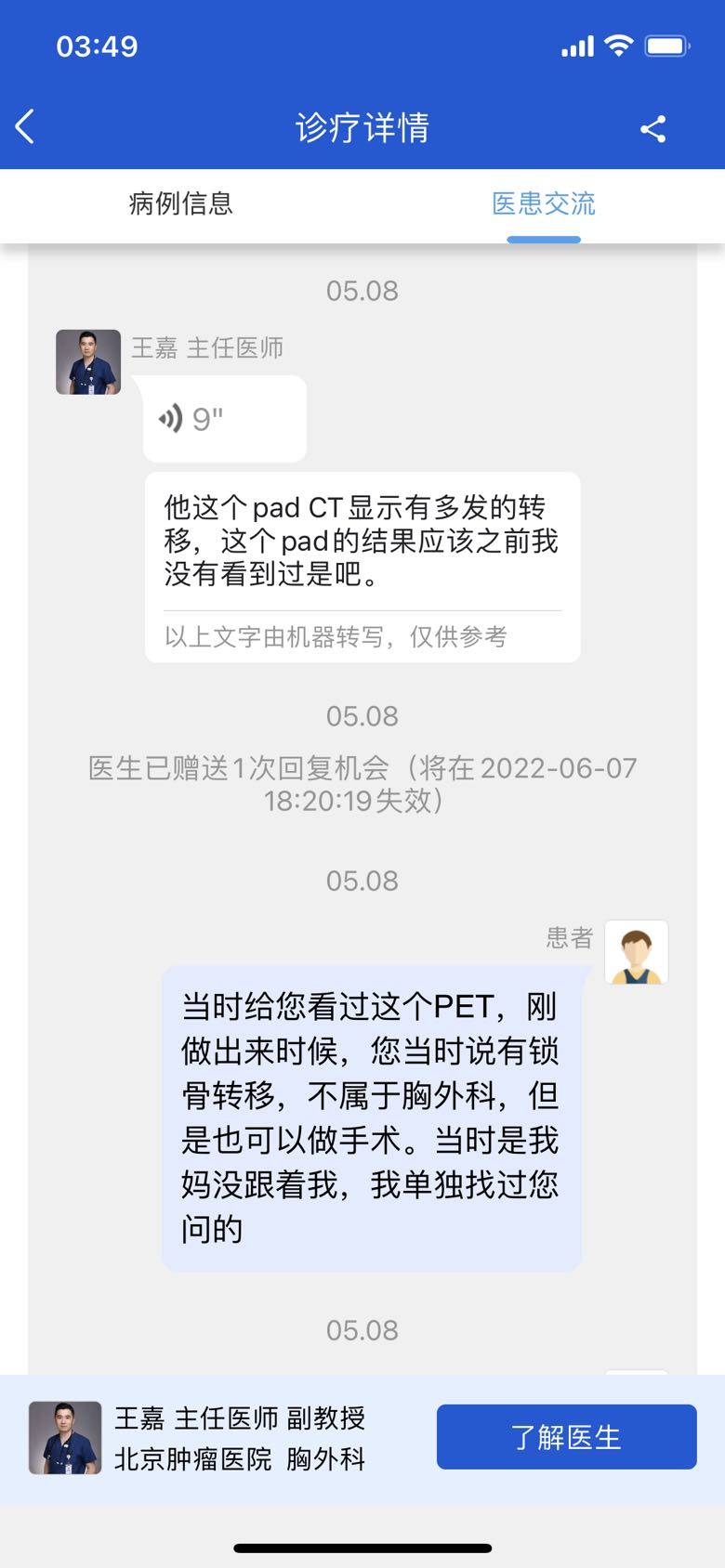Go back from 诊疗详情 page
725x1568 pixels.
(25, 127)
